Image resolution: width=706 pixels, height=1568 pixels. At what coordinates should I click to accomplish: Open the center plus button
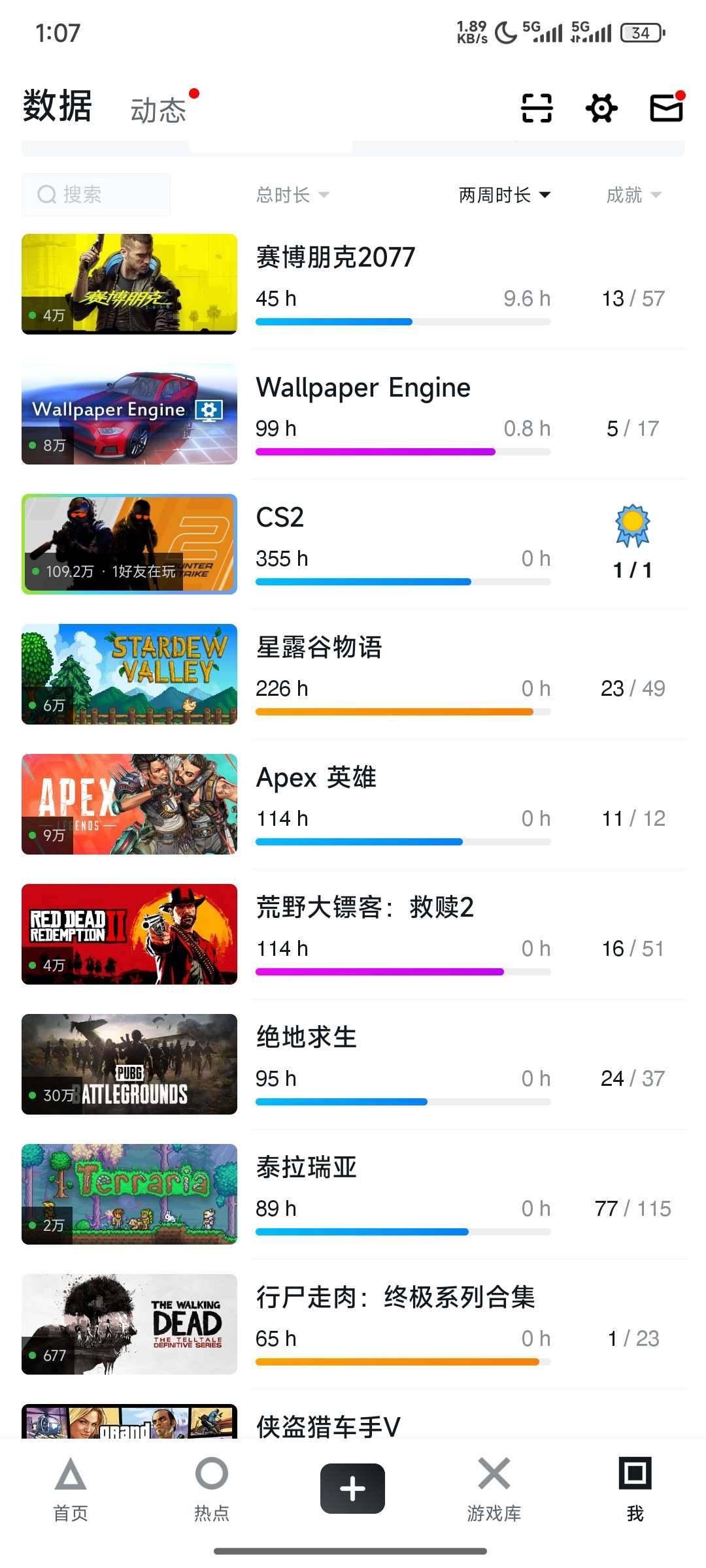pos(352,1488)
